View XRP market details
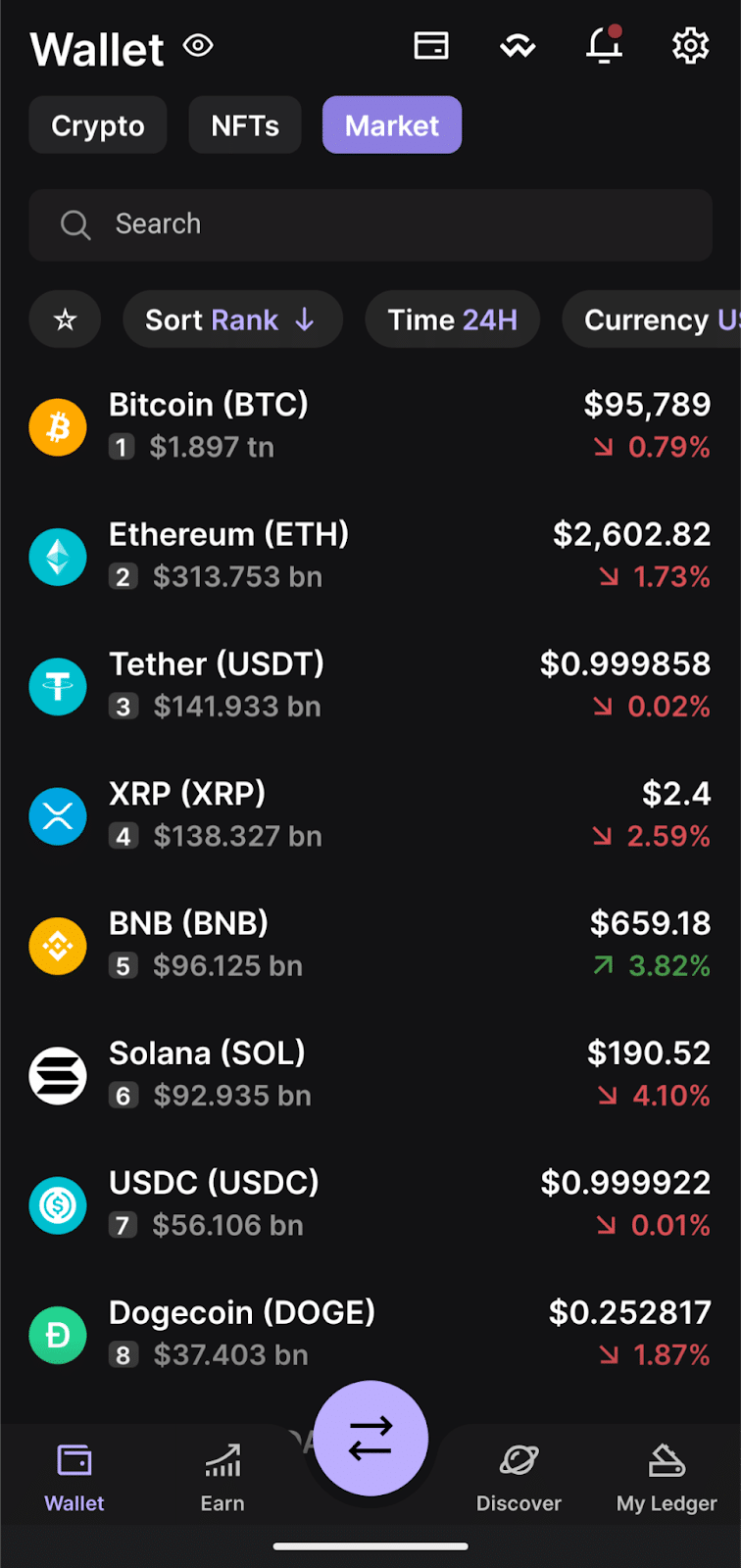 [370, 815]
